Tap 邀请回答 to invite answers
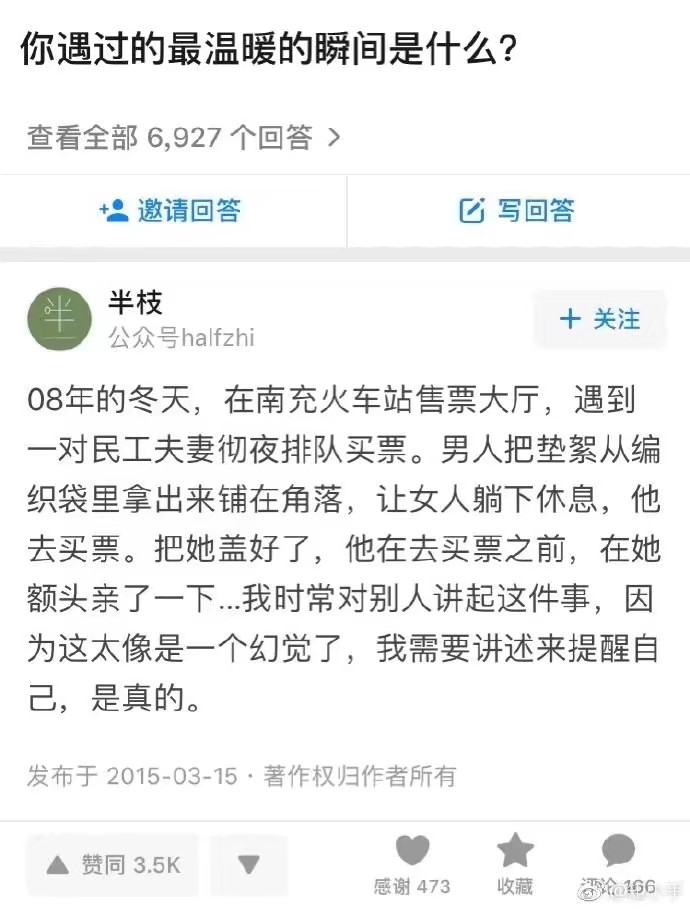The width and height of the screenshot is (690, 909). pyautogui.click(x=171, y=210)
